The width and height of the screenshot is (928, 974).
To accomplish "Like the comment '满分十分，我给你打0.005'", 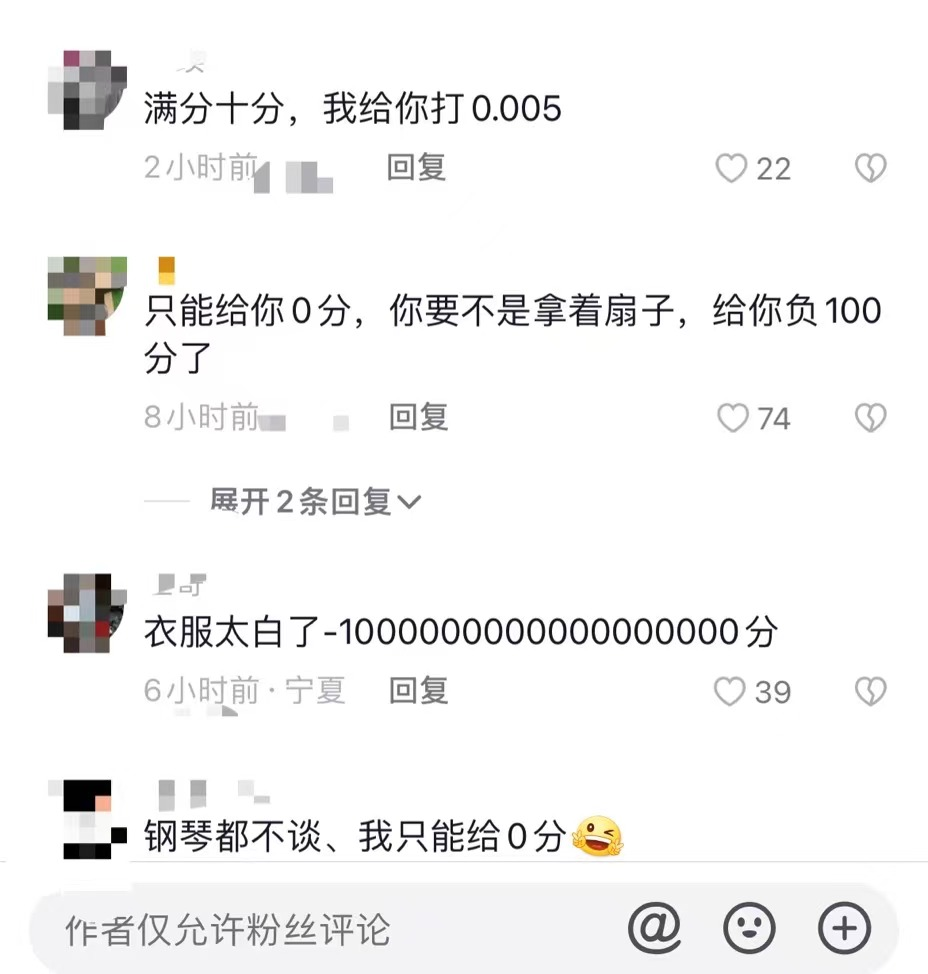I will (732, 169).
